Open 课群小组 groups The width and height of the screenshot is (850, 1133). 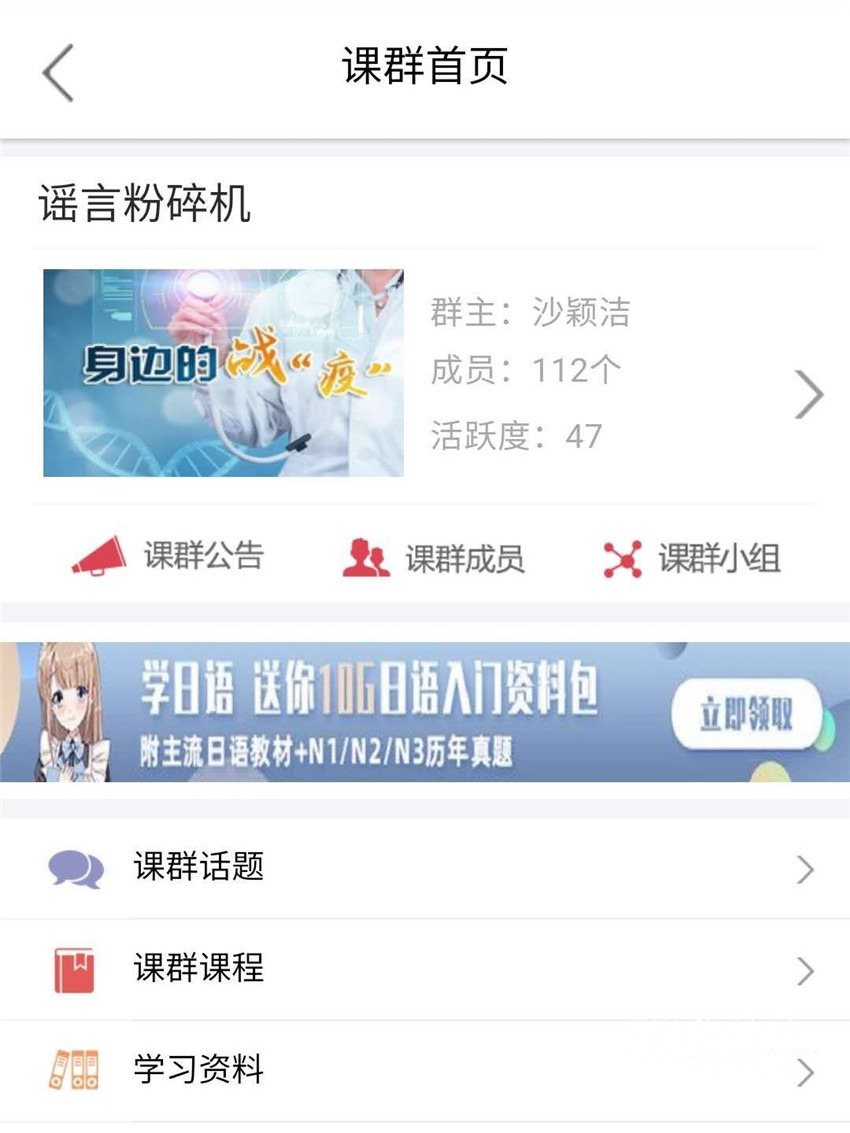coord(691,558)
